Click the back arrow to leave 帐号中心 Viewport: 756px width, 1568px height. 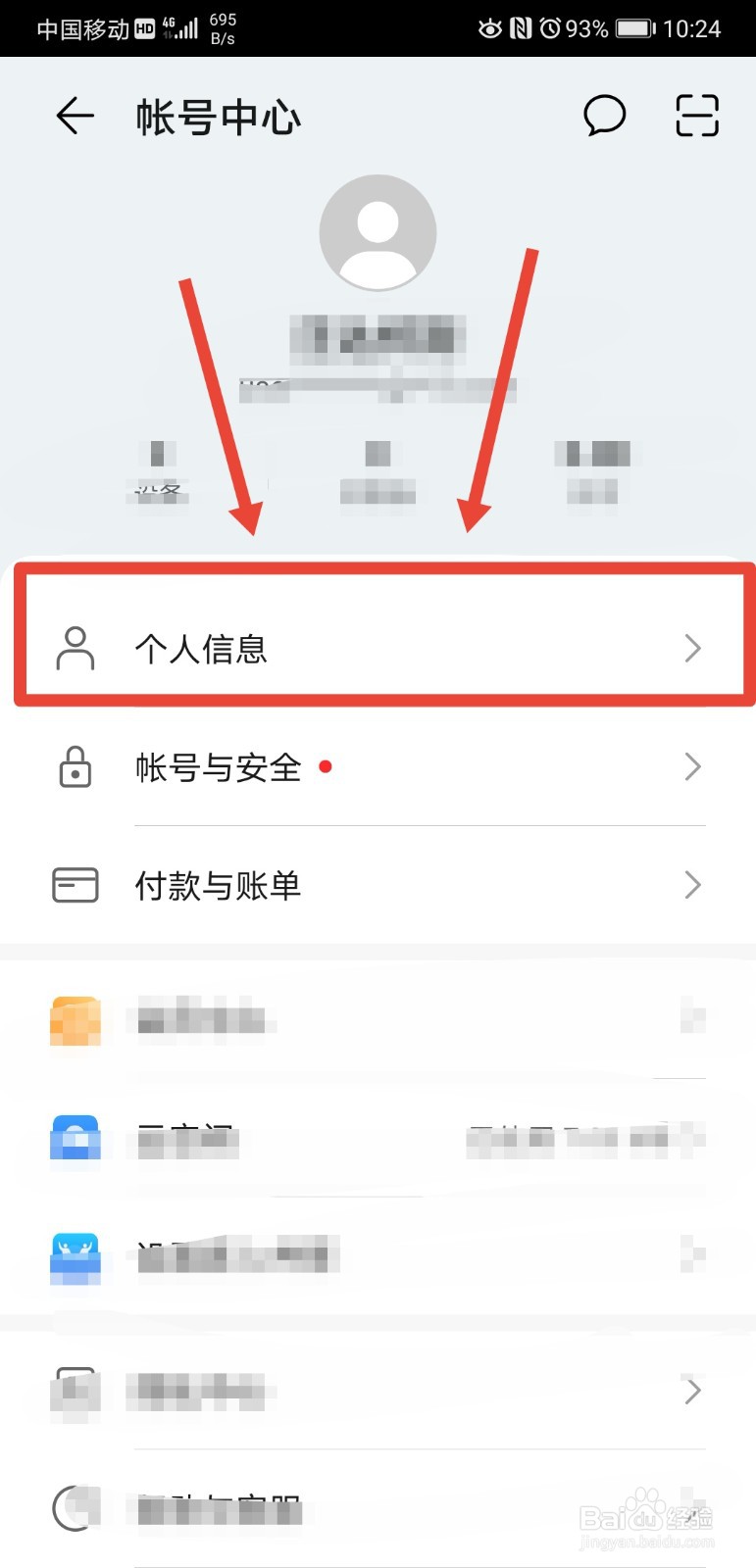pyautogui.click(x=74, y=116)
